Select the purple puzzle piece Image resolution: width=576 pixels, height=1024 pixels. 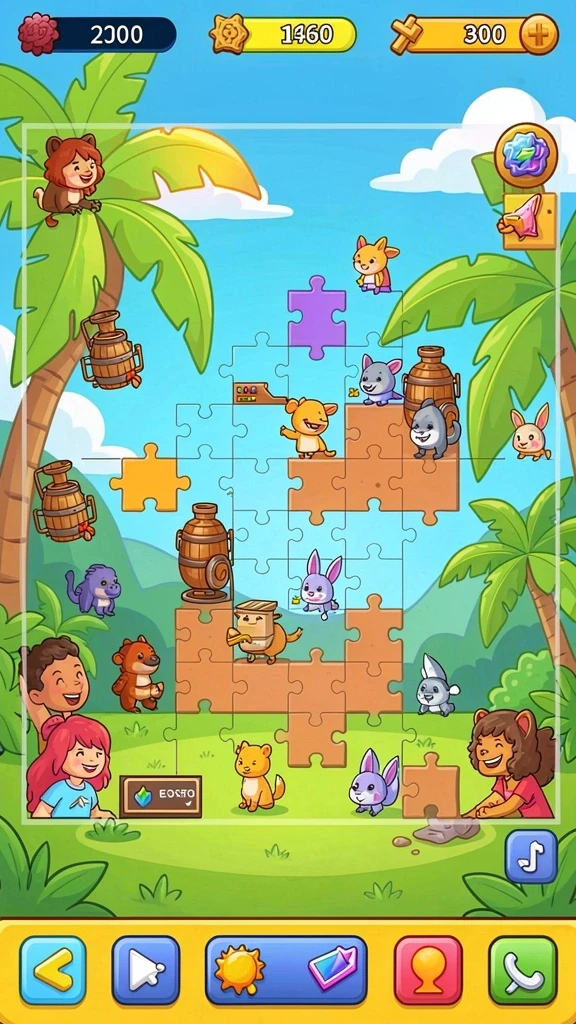pos(317,317)
